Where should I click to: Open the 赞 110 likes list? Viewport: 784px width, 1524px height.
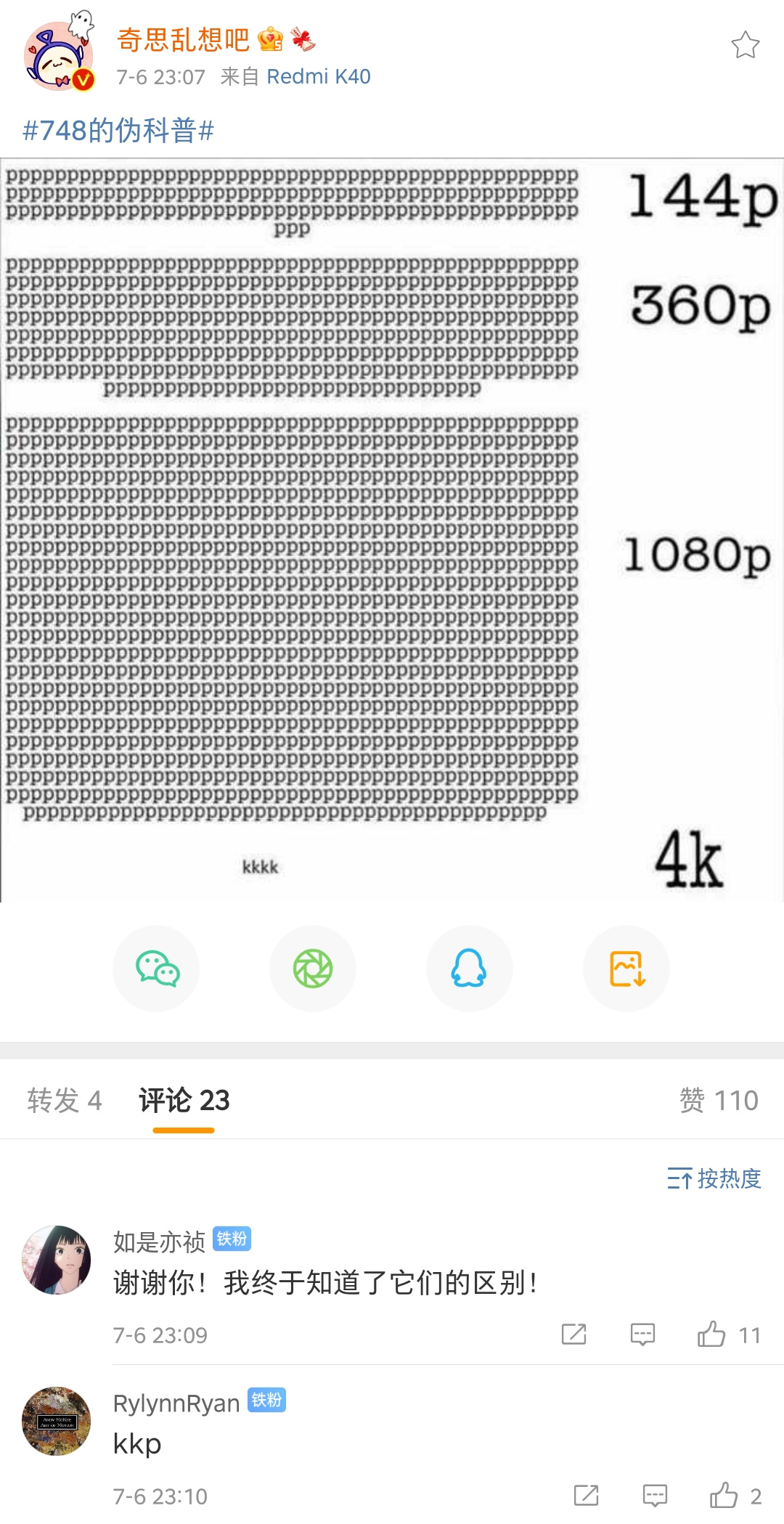point(718,1100)
